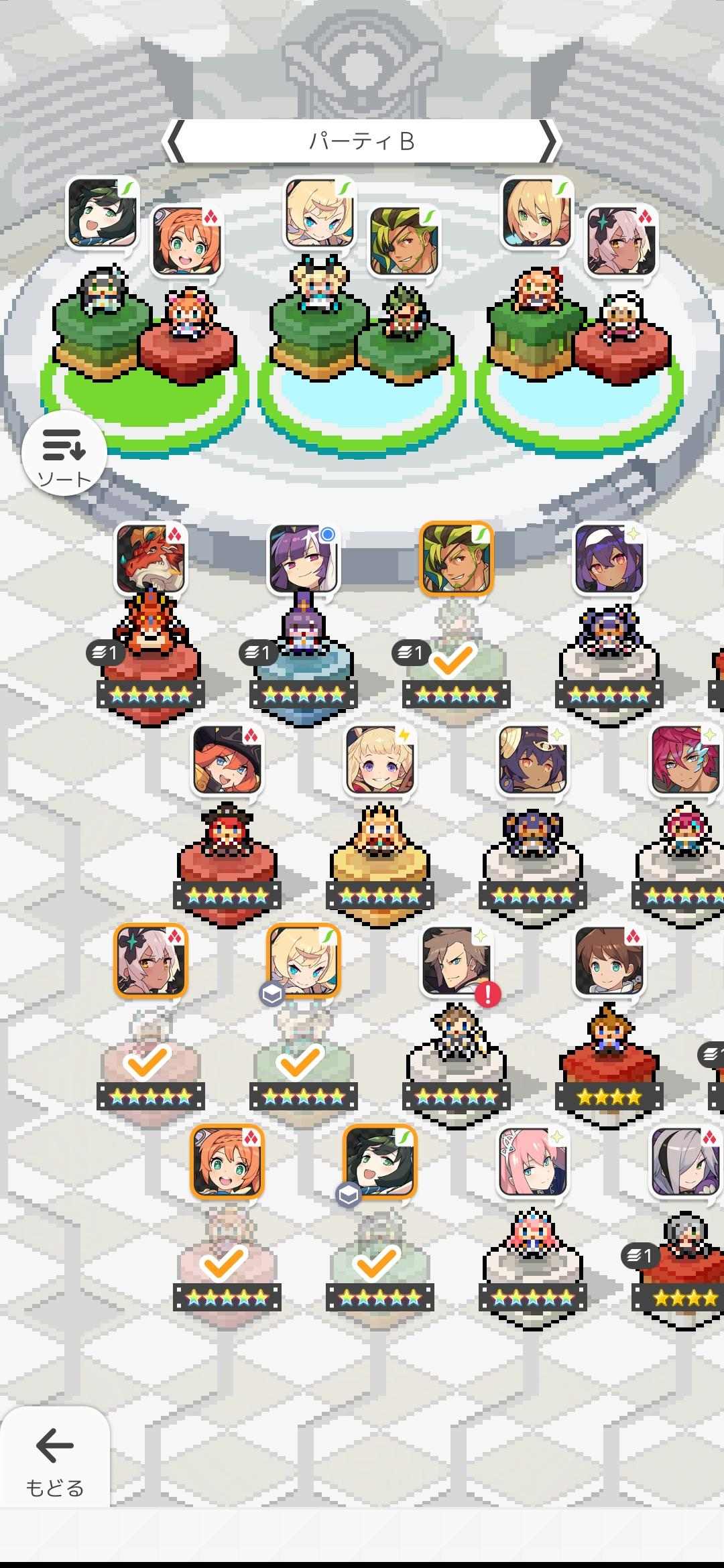This screenshot has height=1568, width=724.
Task: Tap the white-haired tan girl in party slot three
Action: (621, 241)
